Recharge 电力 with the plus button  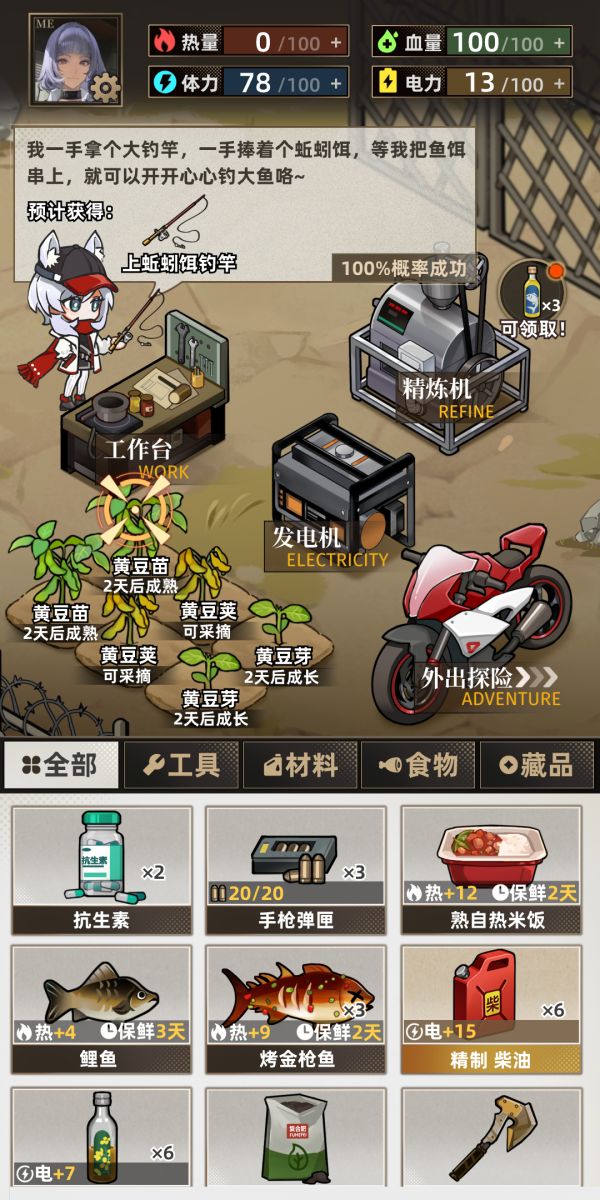coord(560,83)
